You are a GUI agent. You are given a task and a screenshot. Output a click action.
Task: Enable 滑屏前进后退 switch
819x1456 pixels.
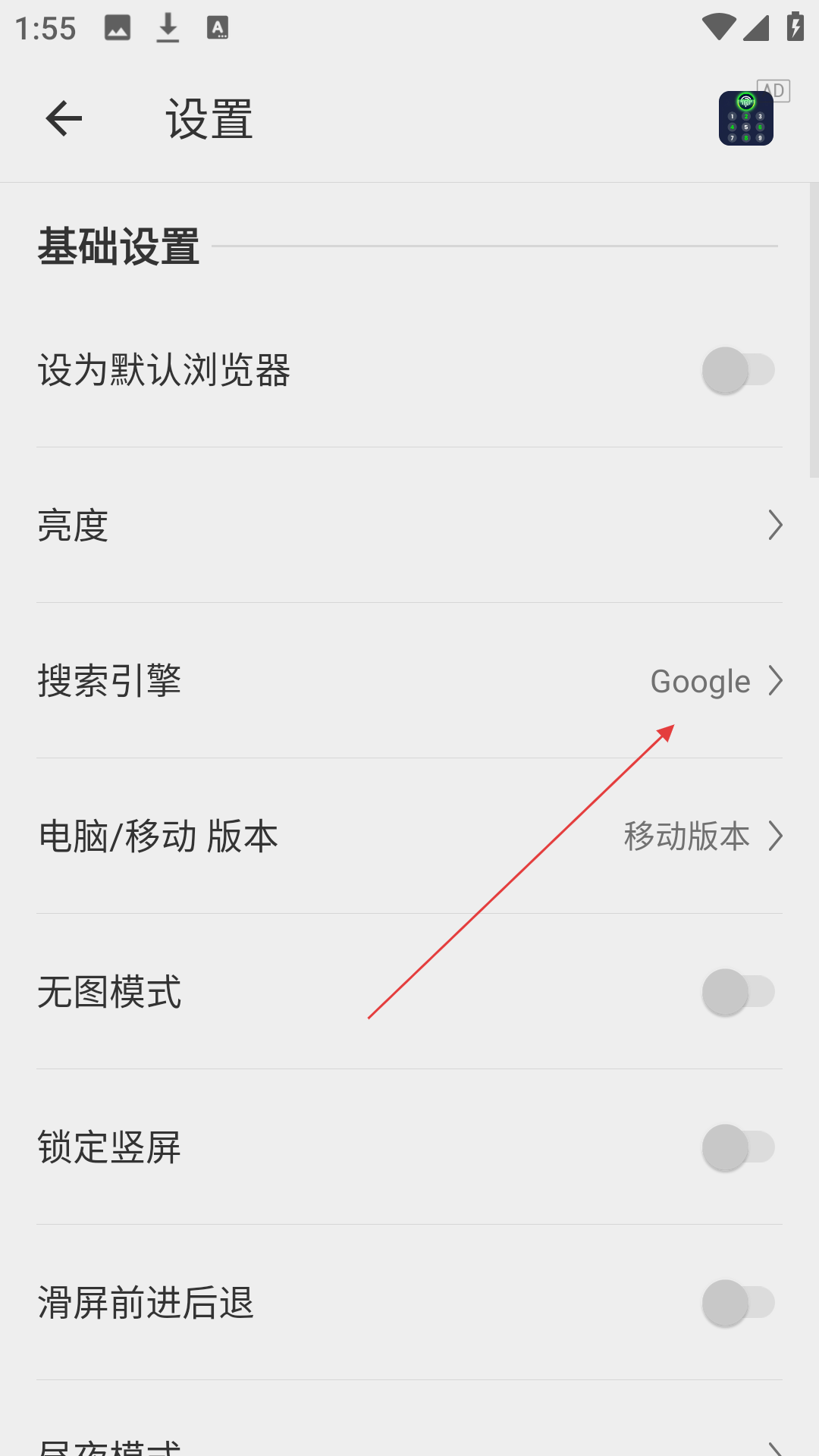coord(739,1303)
